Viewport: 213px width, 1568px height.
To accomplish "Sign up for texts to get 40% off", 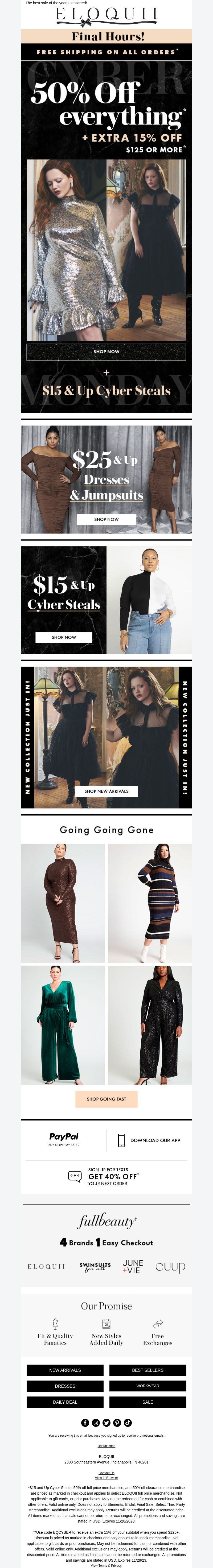I will [106, 1176].
